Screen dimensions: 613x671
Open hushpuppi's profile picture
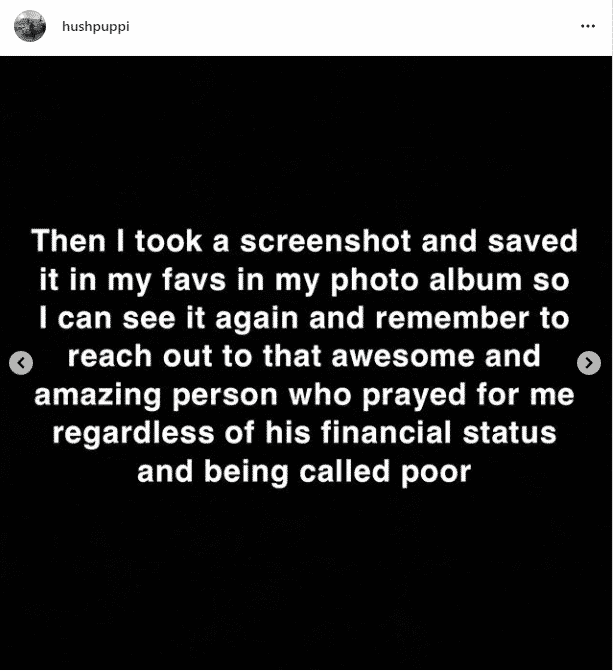coord(30,27)
